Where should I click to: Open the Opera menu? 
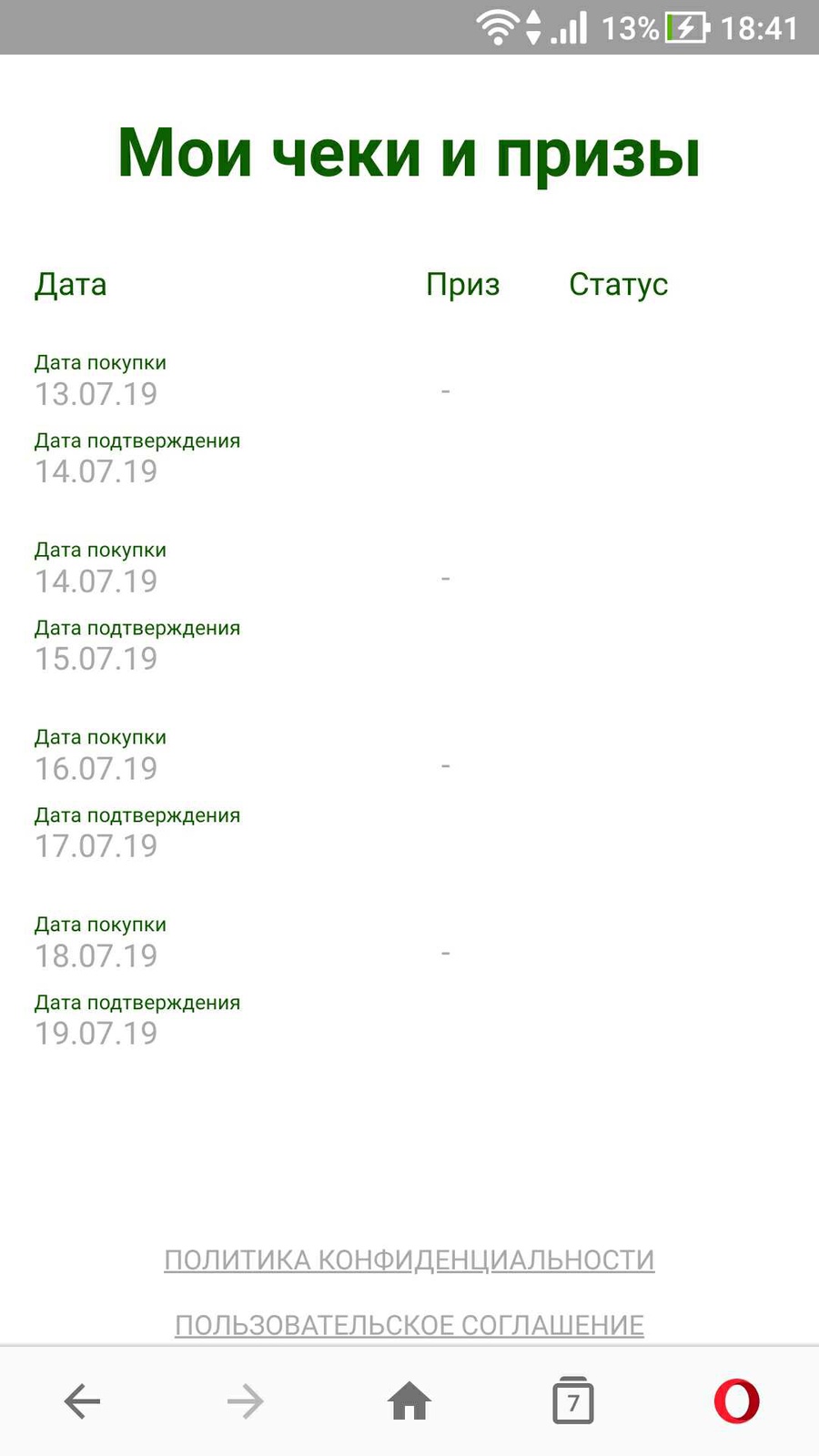click(x=736, y=1401)
